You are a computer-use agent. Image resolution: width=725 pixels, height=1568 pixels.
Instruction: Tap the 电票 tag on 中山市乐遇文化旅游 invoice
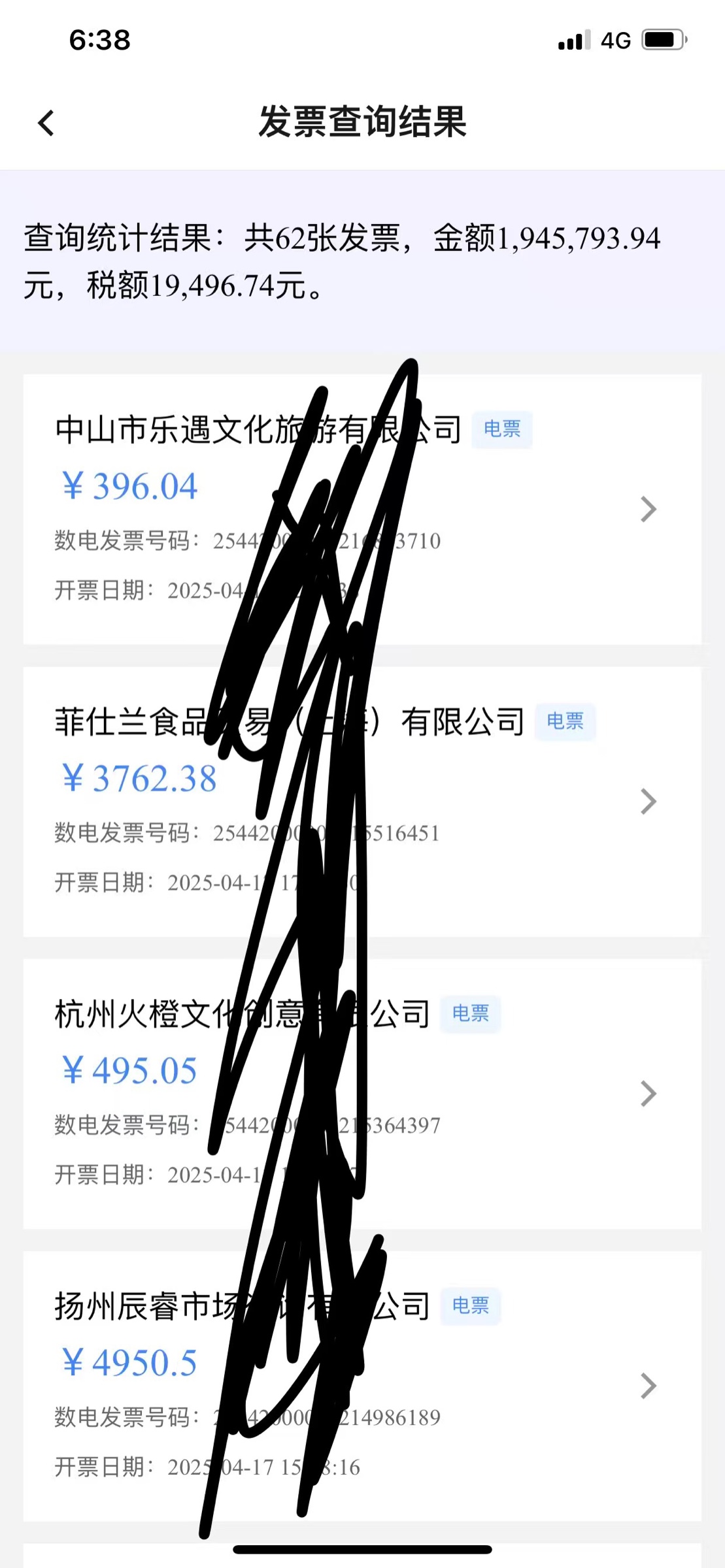[503, 429]
